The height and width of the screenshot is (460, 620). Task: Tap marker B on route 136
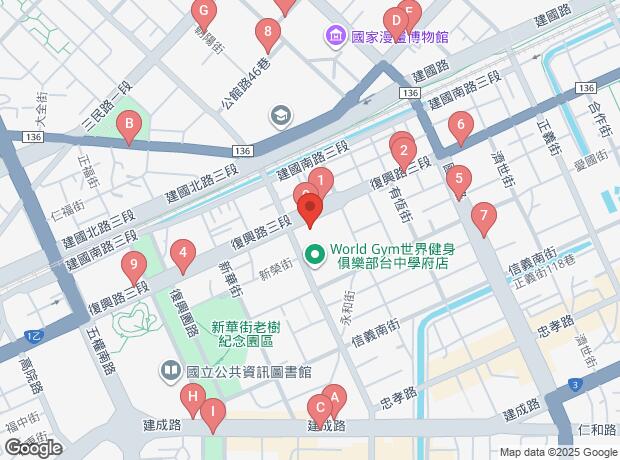pos(129,127)
